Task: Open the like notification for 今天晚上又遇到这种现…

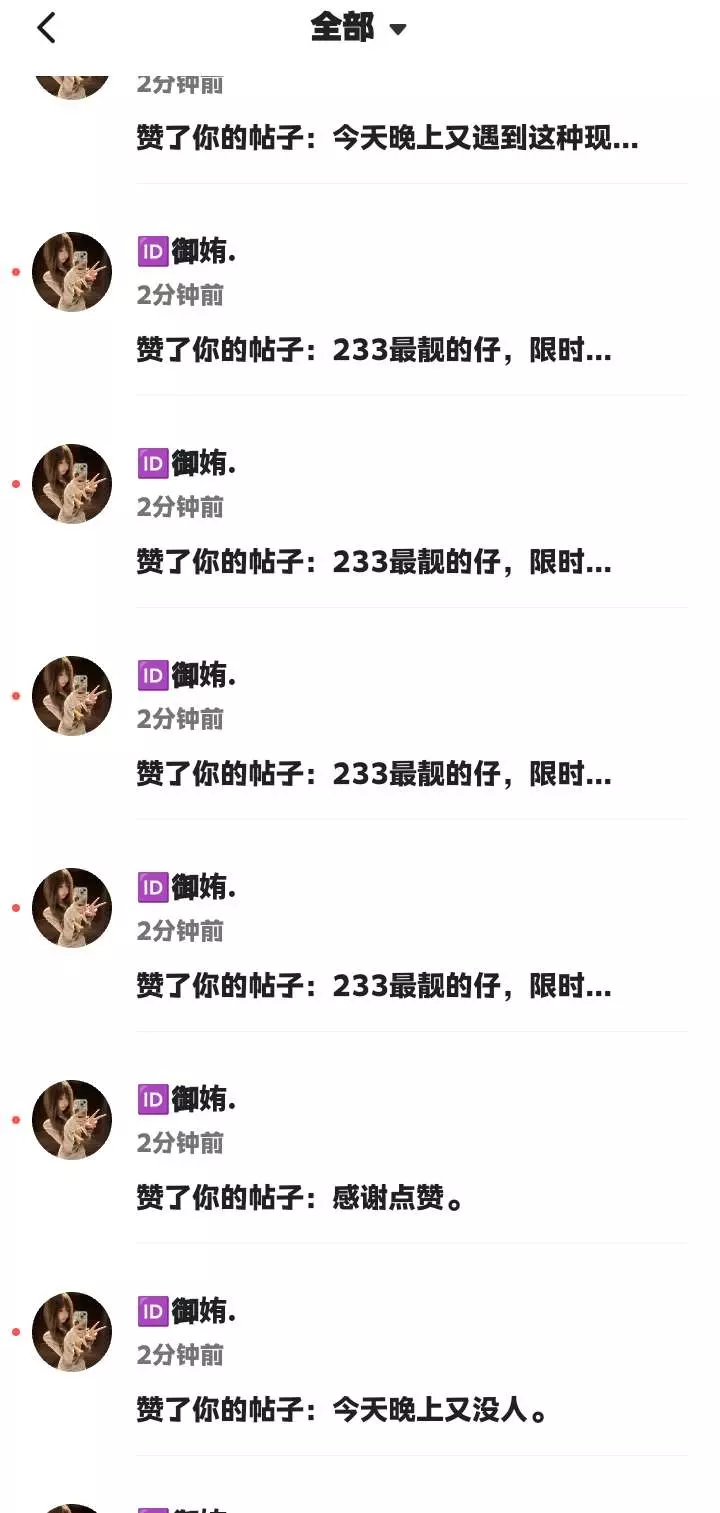Action: coord(387,138)
